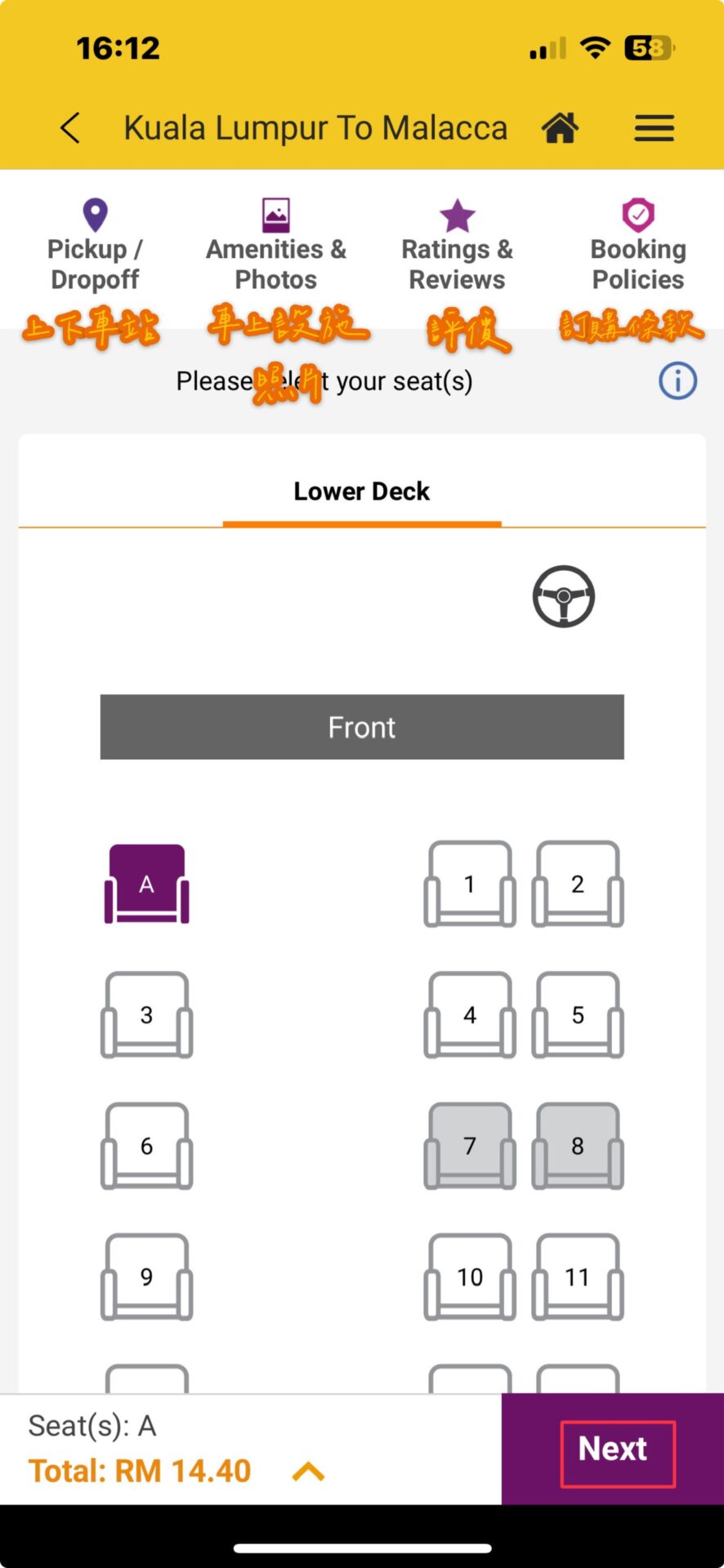This screenshot has width=724, height=1568.
Task: Expand the total price details
Action: coord(308,1472)
